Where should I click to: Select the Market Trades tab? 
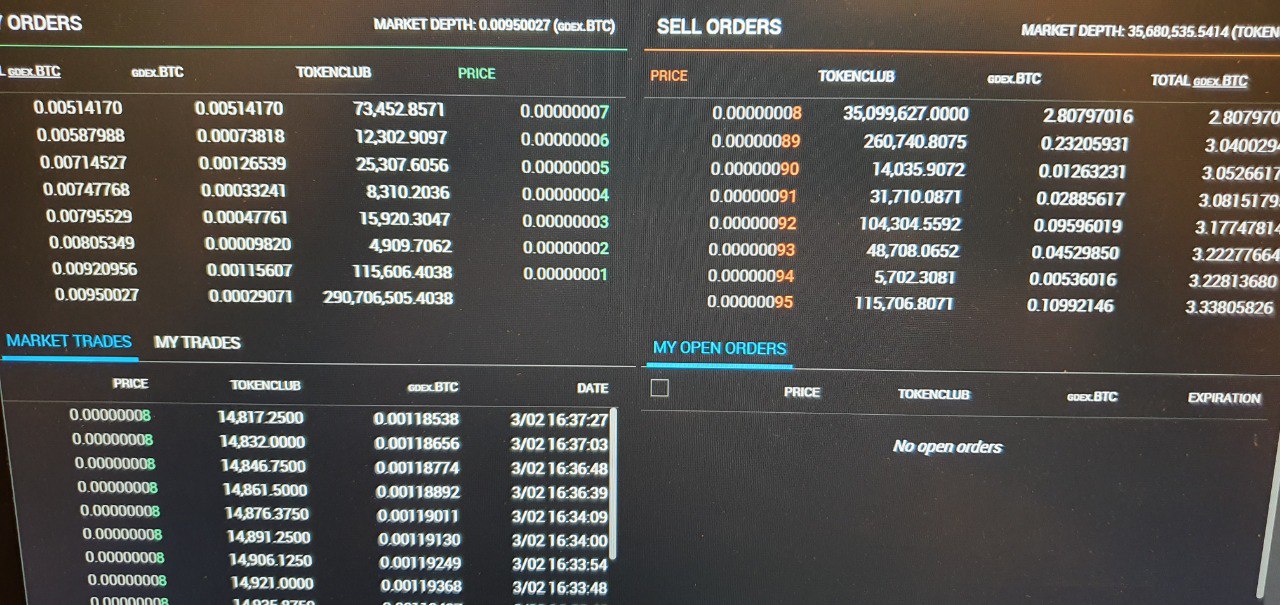[x=69, y=341]
